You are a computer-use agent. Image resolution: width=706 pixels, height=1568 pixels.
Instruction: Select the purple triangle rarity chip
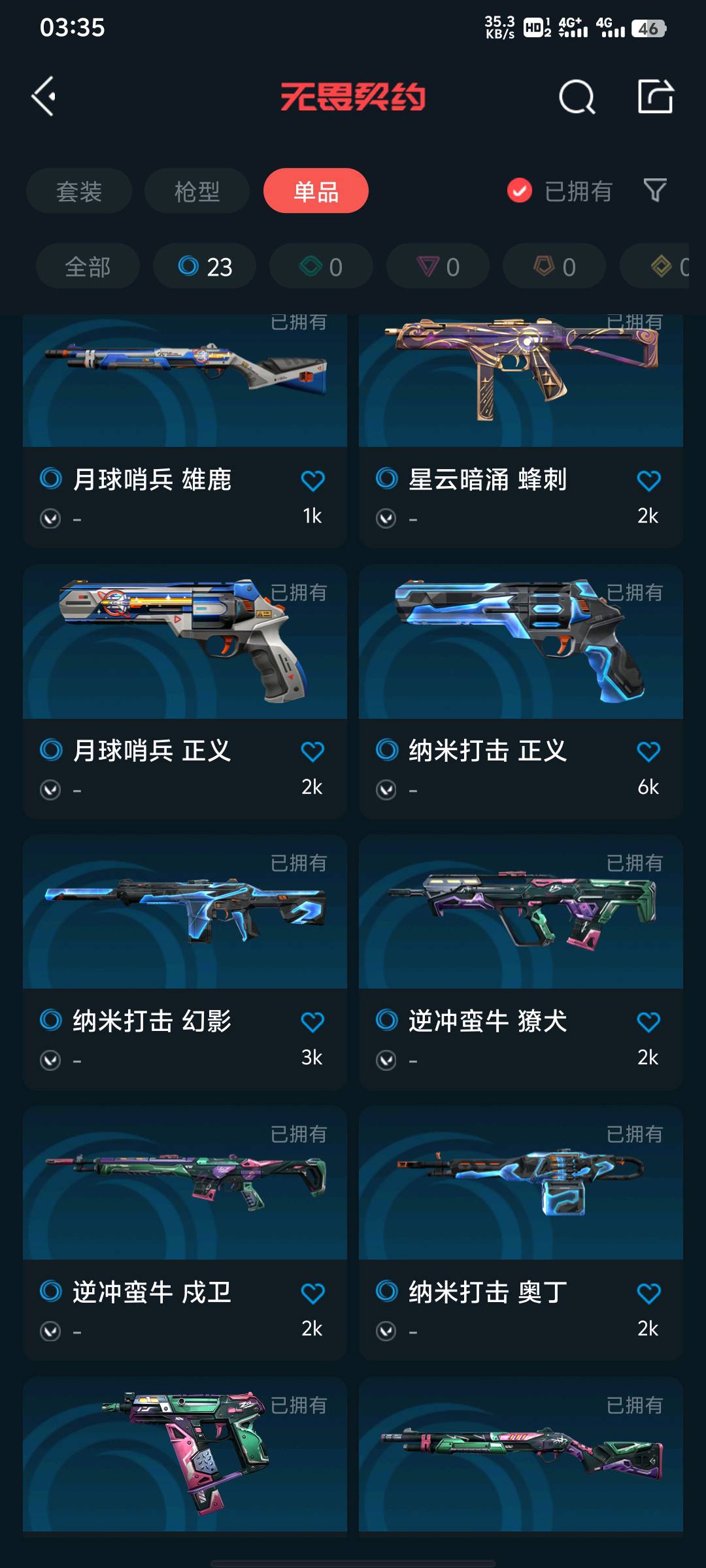pyautogui.click(x=438, y=267)
